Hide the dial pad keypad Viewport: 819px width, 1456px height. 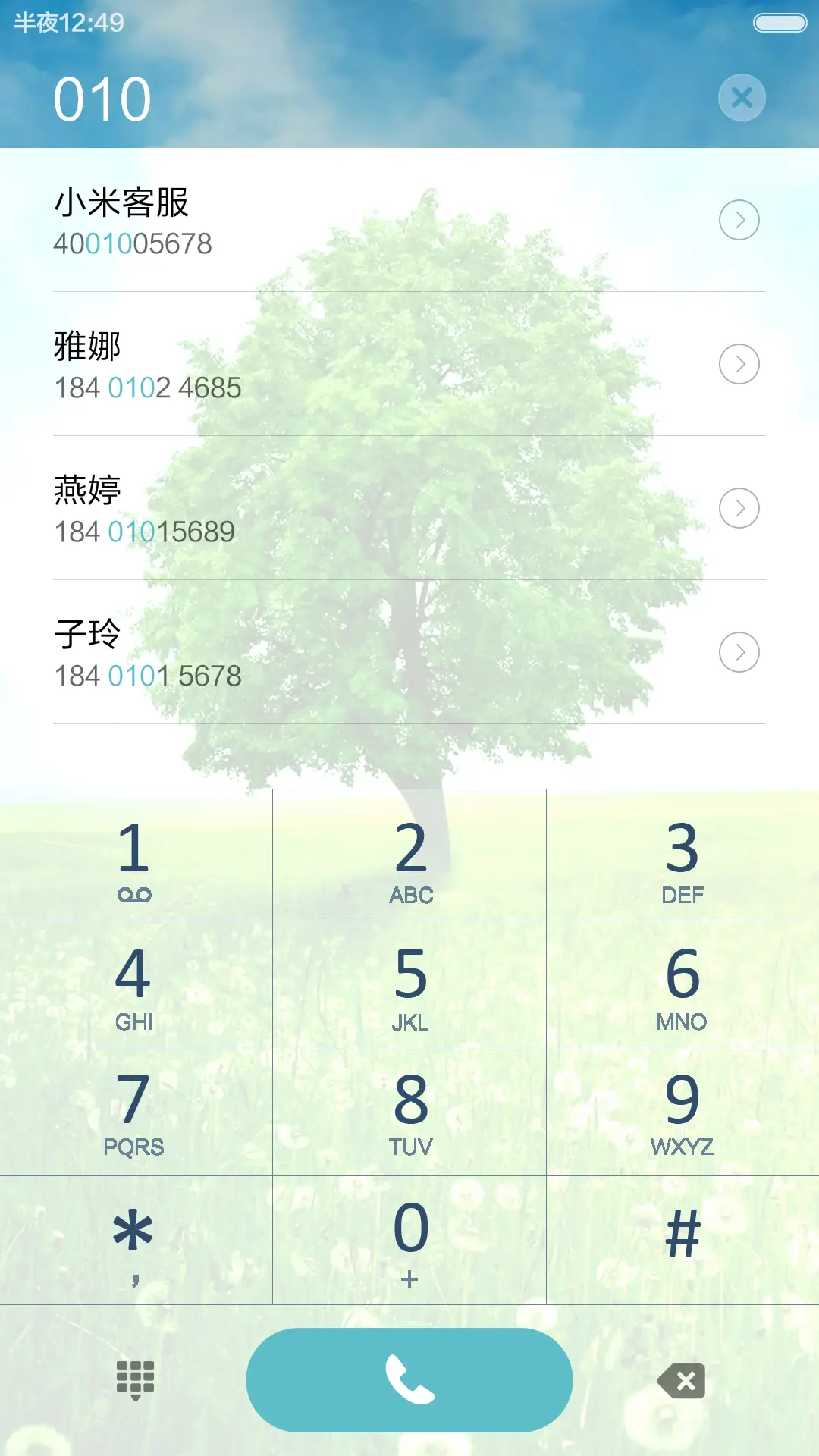point(135,1380)
